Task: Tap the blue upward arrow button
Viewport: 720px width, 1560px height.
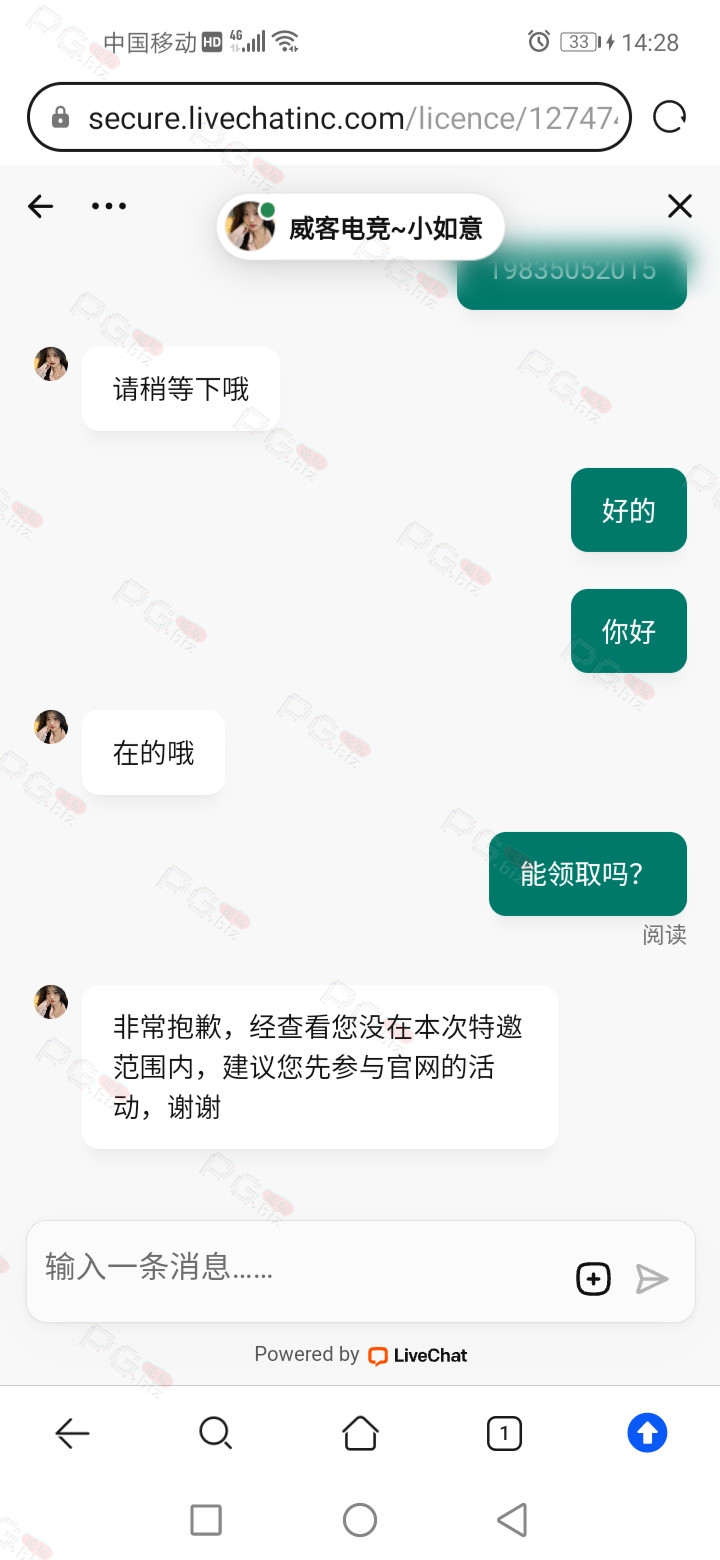Action: [x=647, y=1434]
